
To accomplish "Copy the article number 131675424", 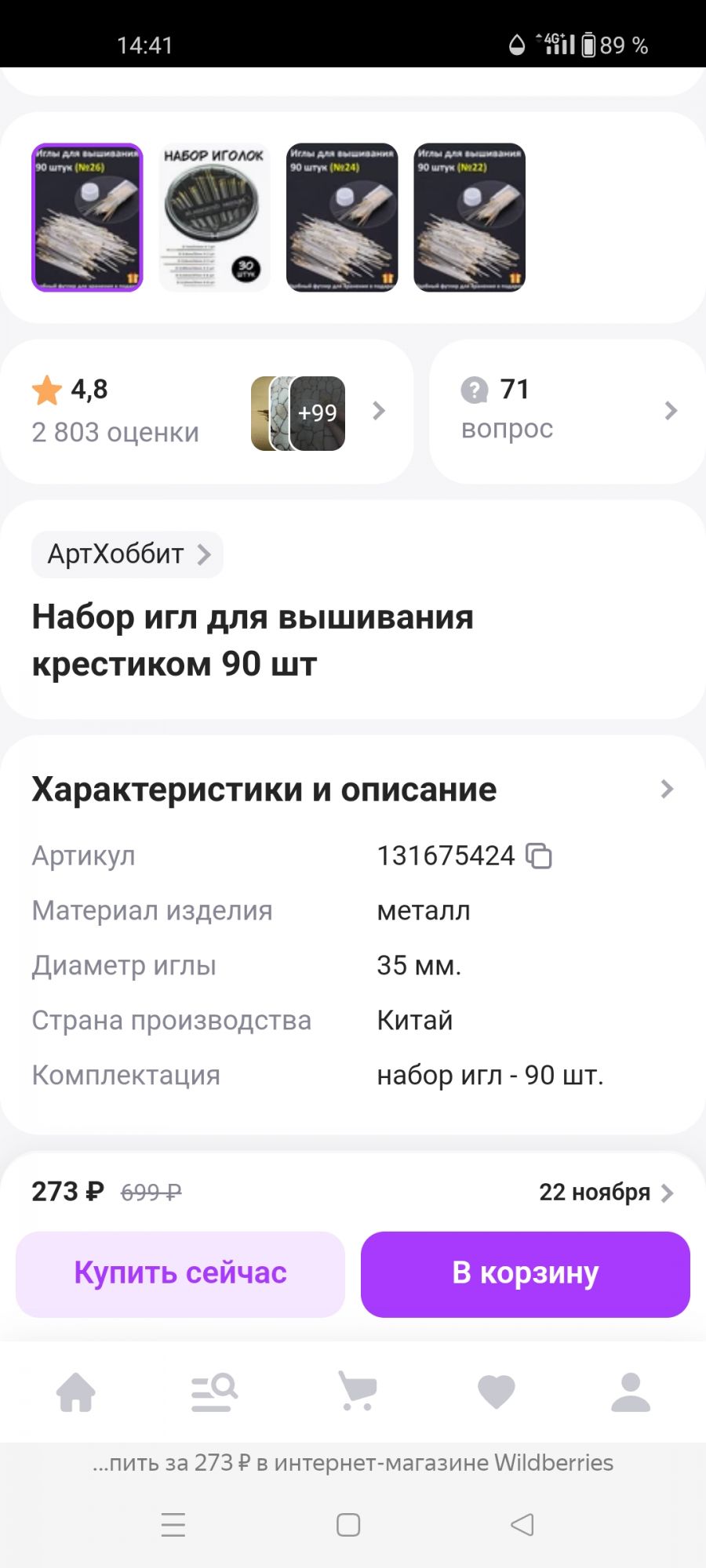I will 539,855.
